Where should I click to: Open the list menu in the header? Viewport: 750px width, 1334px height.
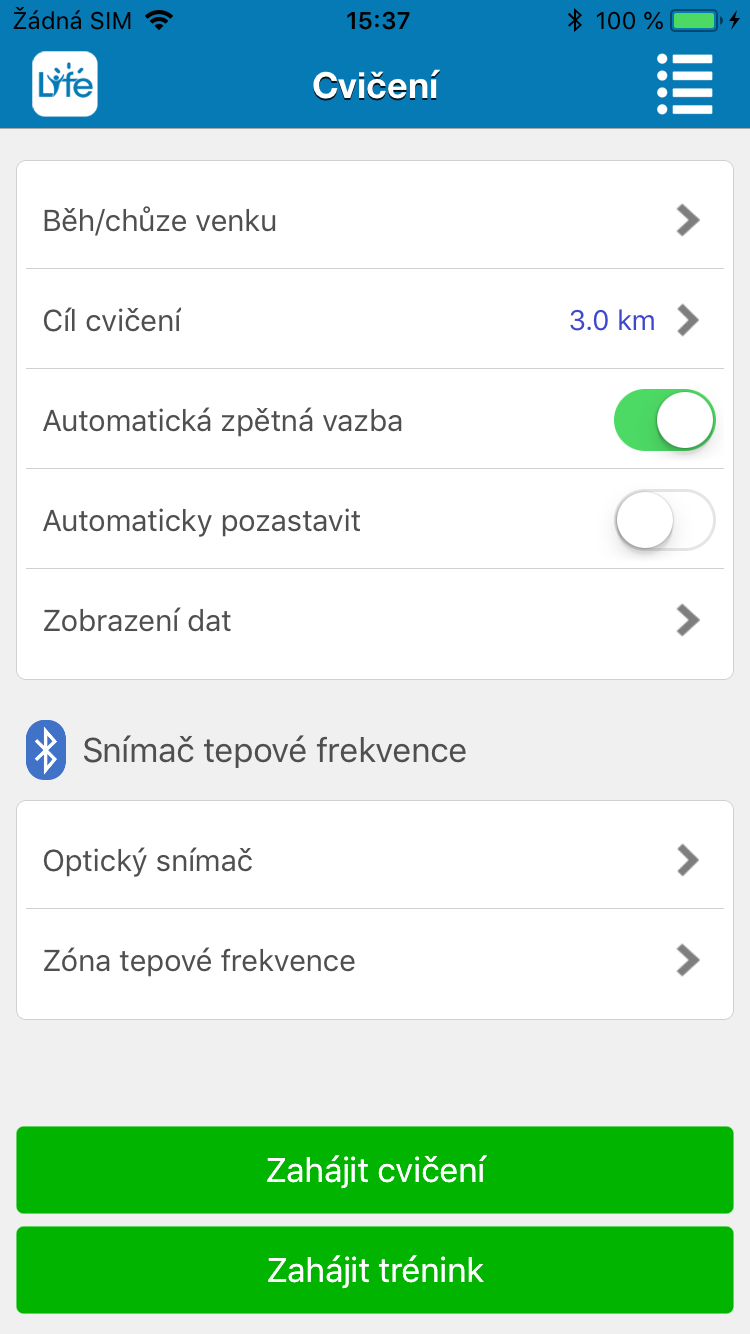point(685,84)
